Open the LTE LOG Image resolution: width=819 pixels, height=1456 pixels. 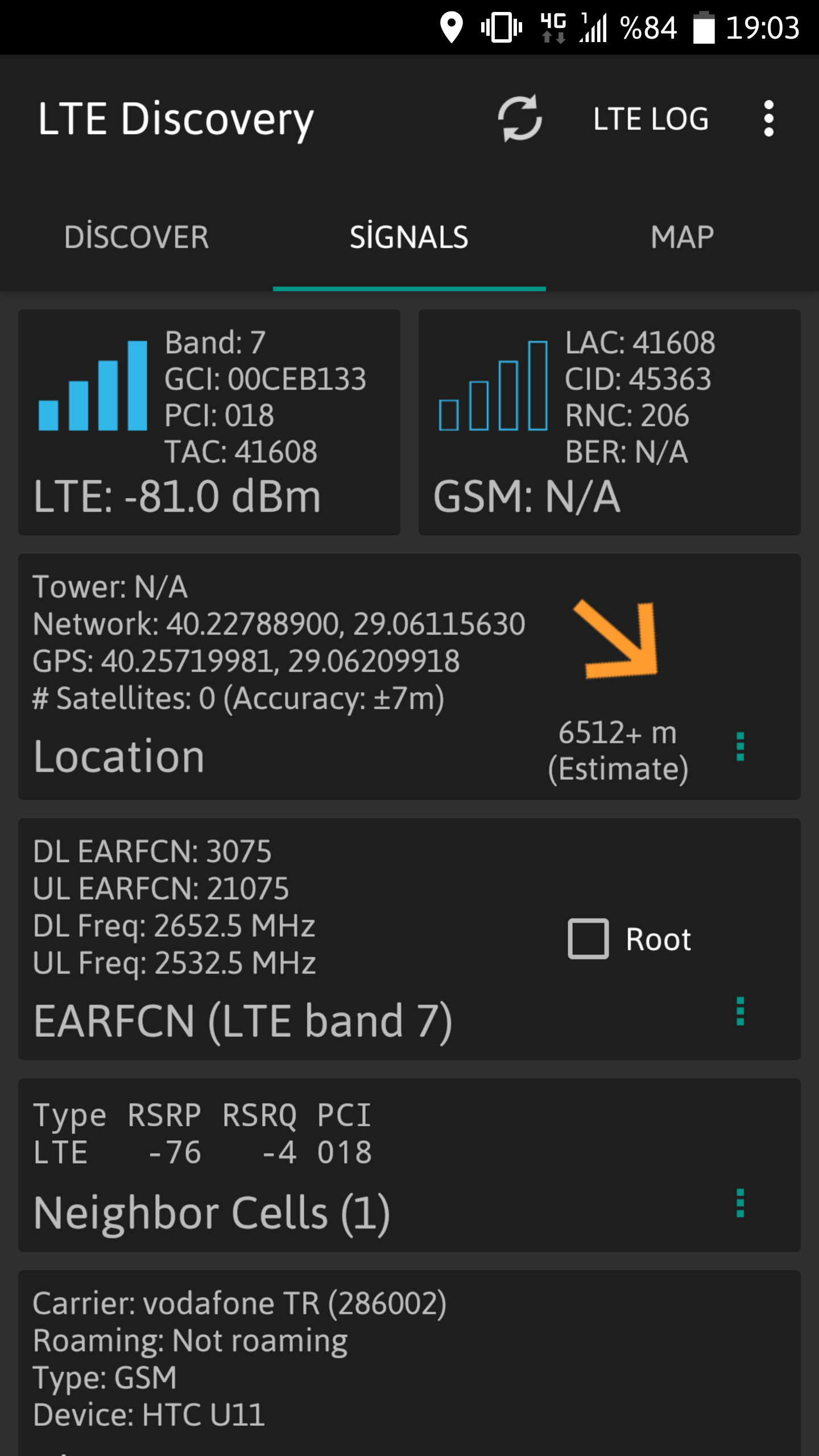[651, 119]
